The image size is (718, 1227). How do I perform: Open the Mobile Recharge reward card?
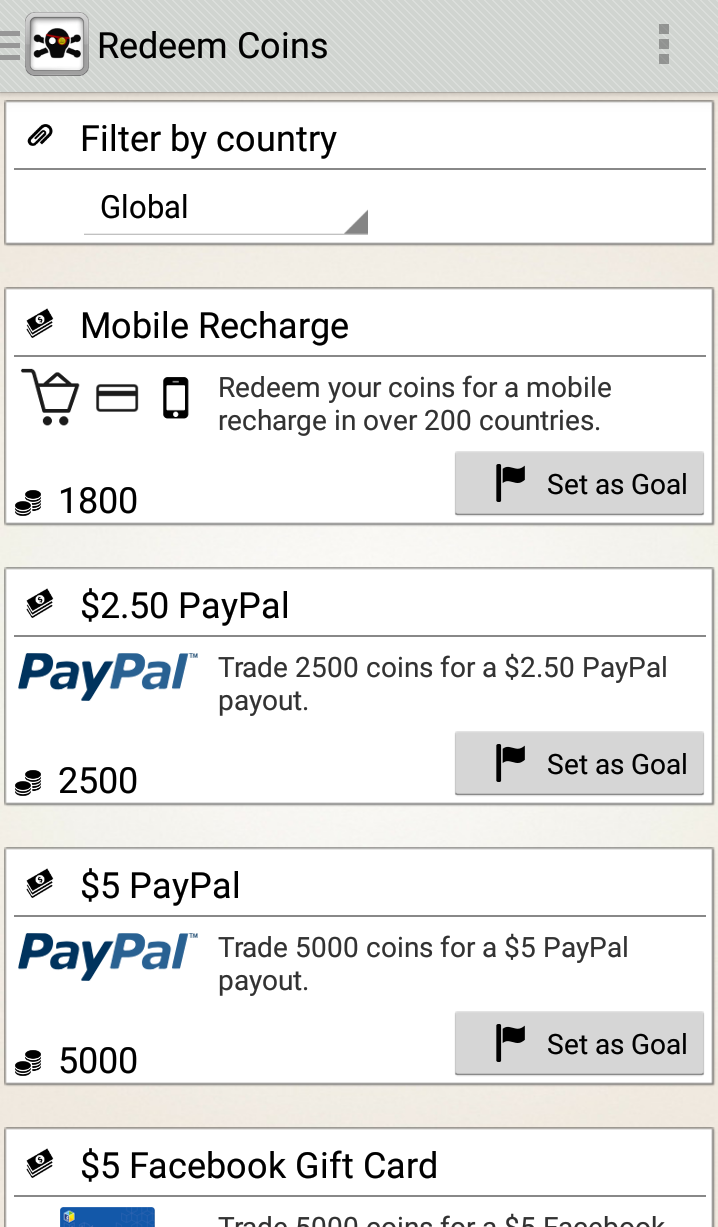(359, 406)
